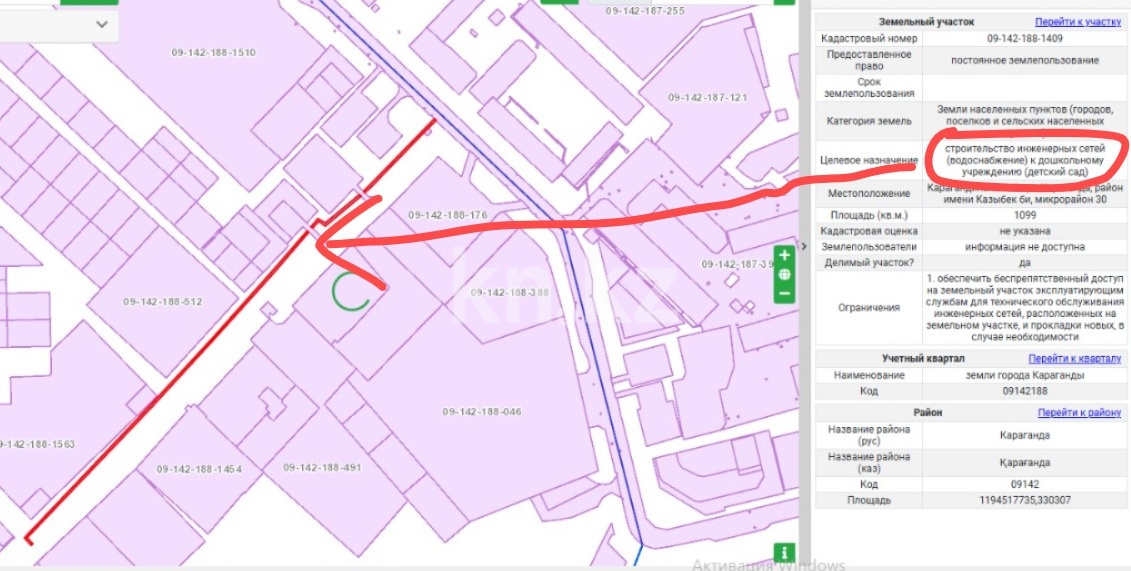
Task: Zoom out the map with minus button
Action: coord(785,293)
